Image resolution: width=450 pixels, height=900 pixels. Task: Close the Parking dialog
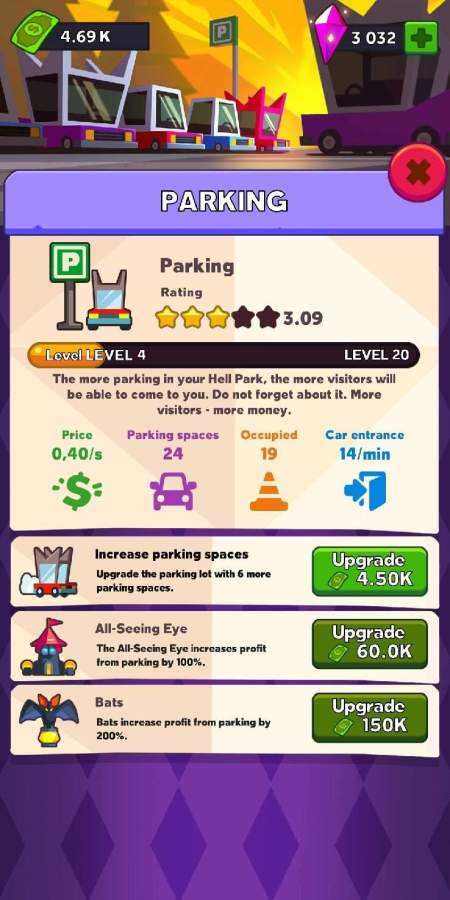coord(418,172)
